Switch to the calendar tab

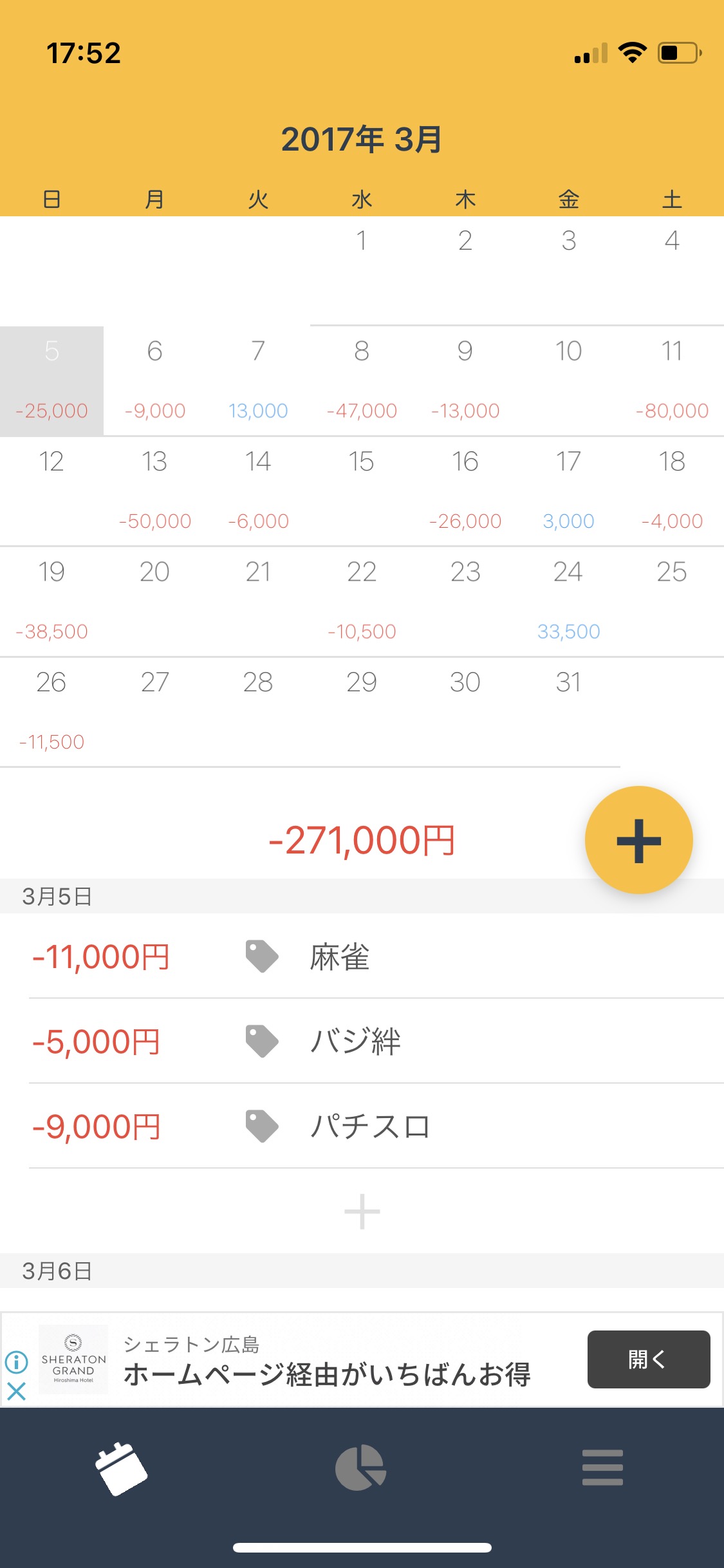click(121, 1468)
